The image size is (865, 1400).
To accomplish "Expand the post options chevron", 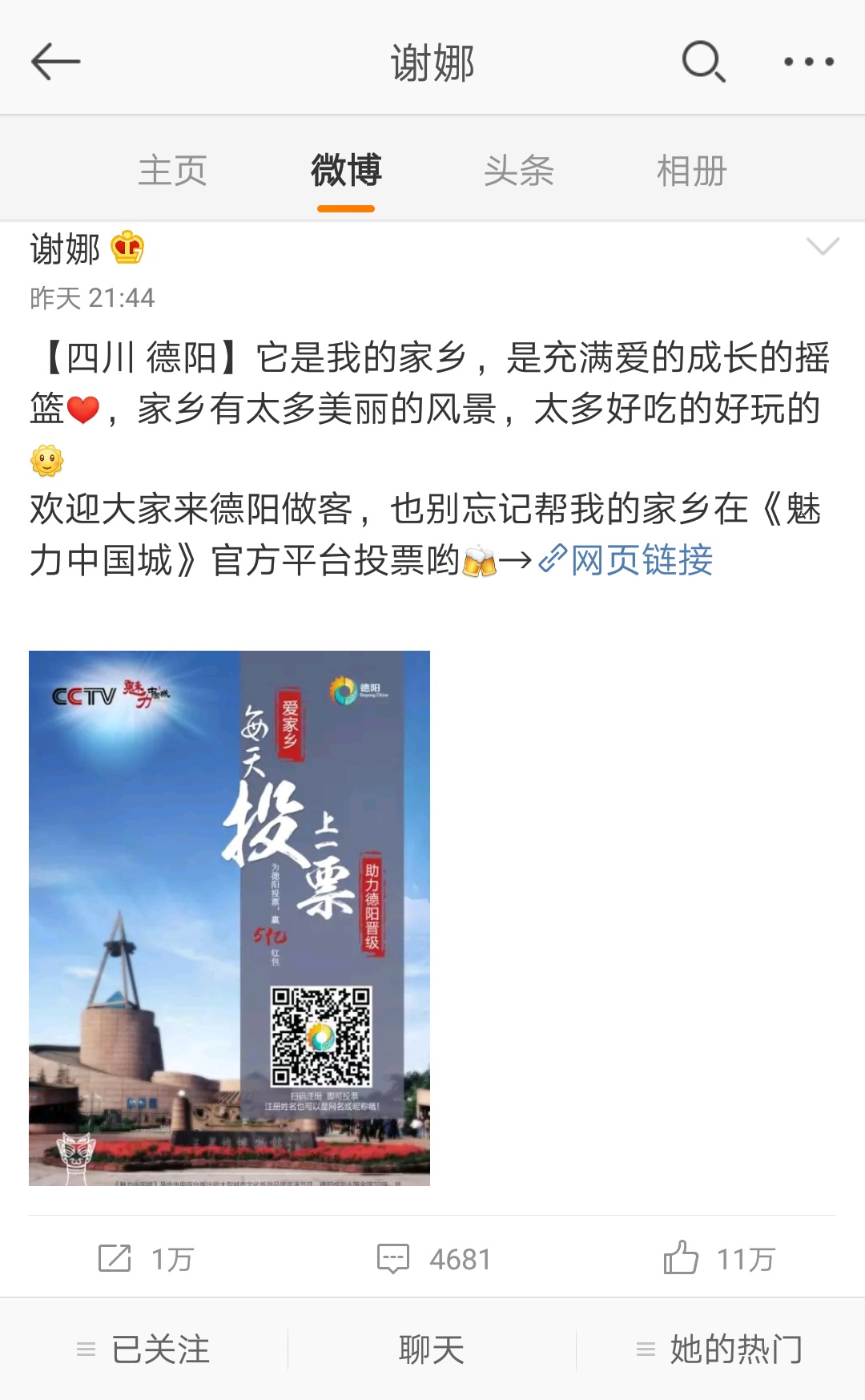I will pyautogui.click(x=823, y=246).
